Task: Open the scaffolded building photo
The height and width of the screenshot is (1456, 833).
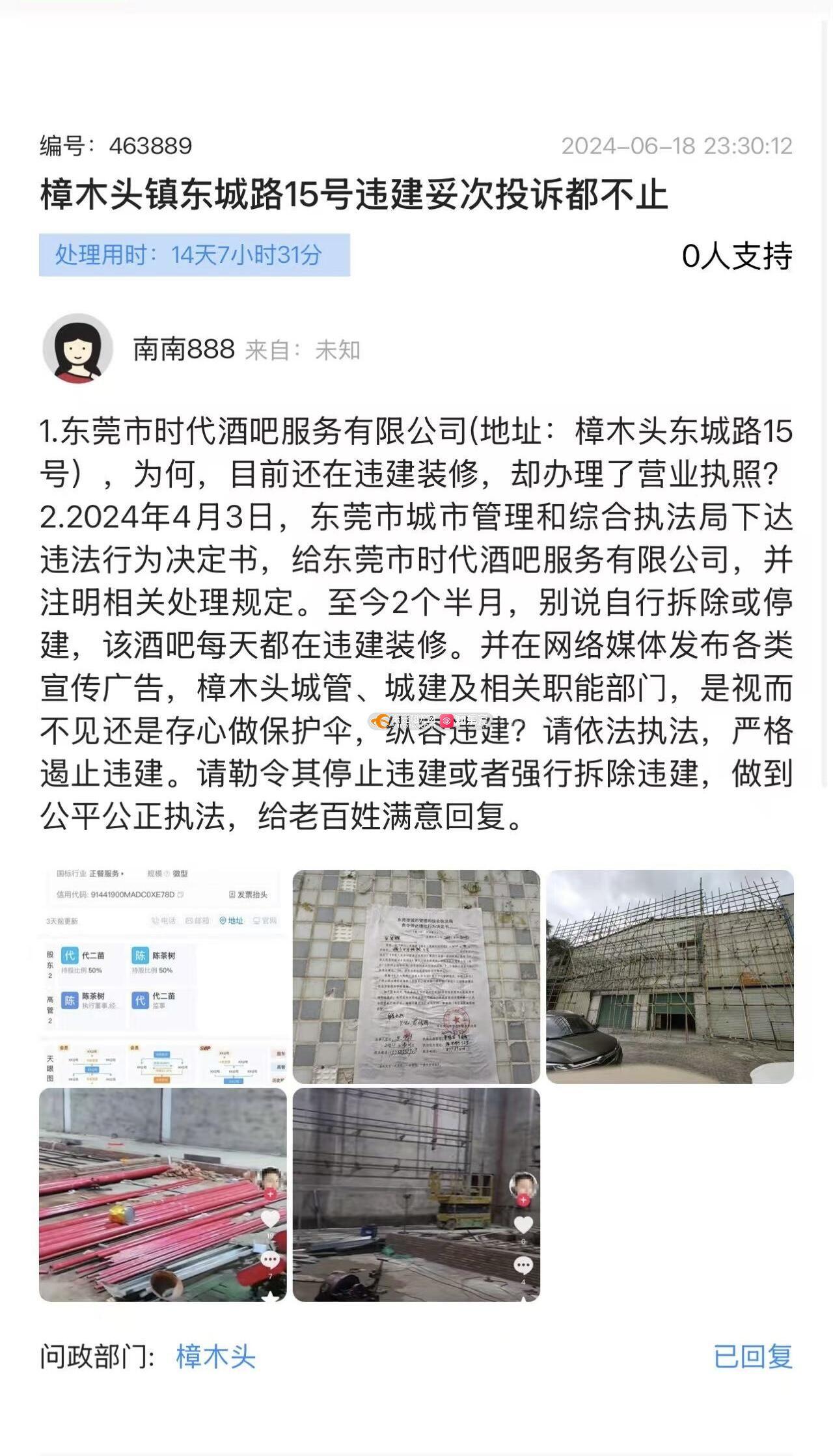Action: pos(670,976)
